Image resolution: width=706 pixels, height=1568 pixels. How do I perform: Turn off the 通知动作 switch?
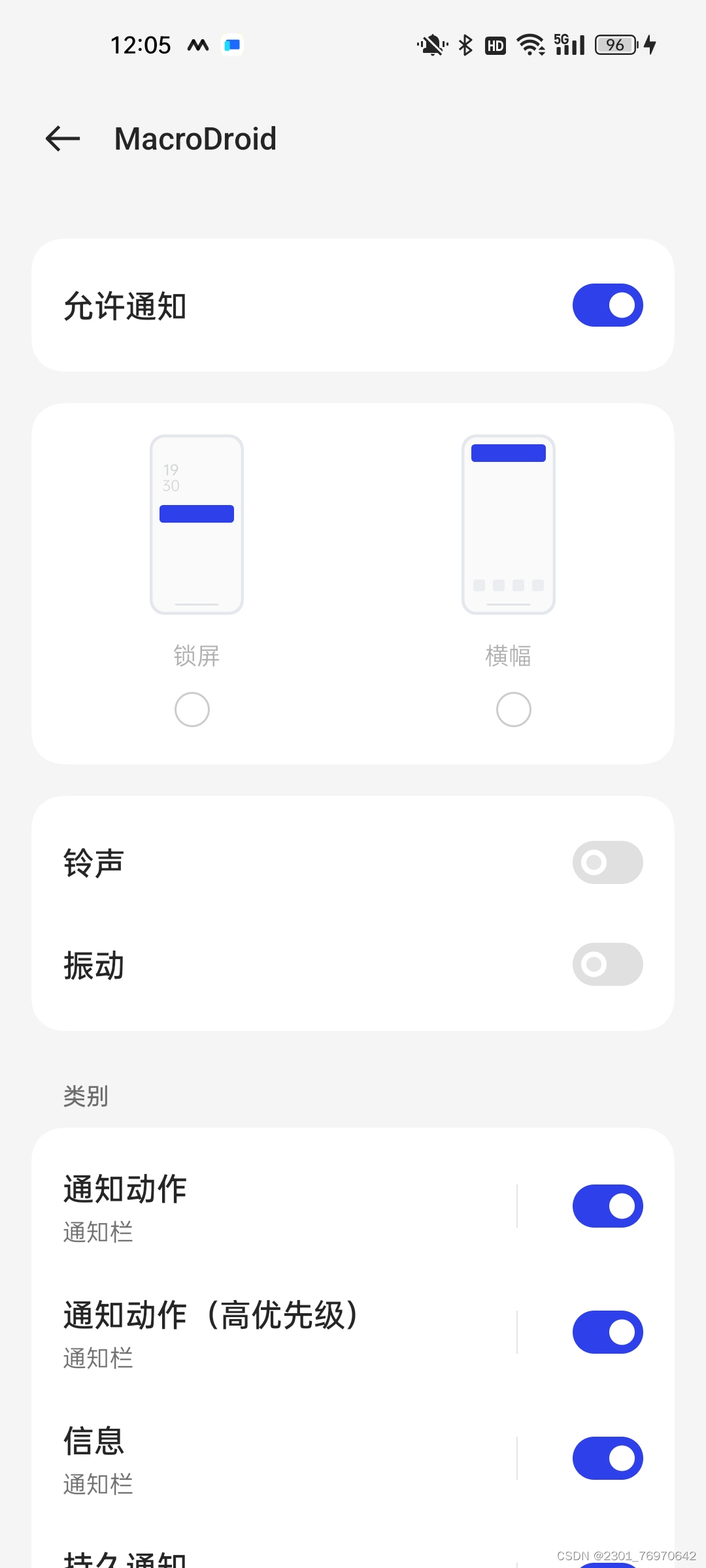click(607, 1205)
